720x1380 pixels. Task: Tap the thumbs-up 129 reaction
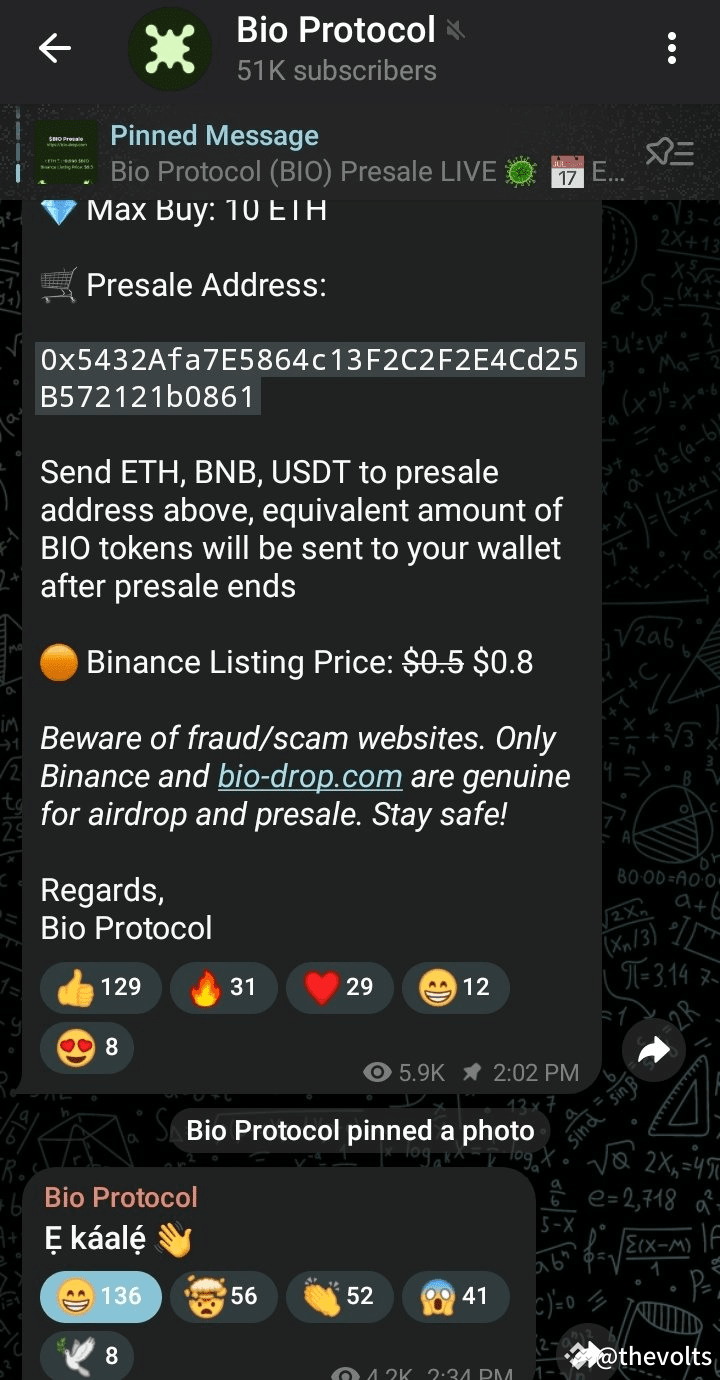[x=100, y=986]
